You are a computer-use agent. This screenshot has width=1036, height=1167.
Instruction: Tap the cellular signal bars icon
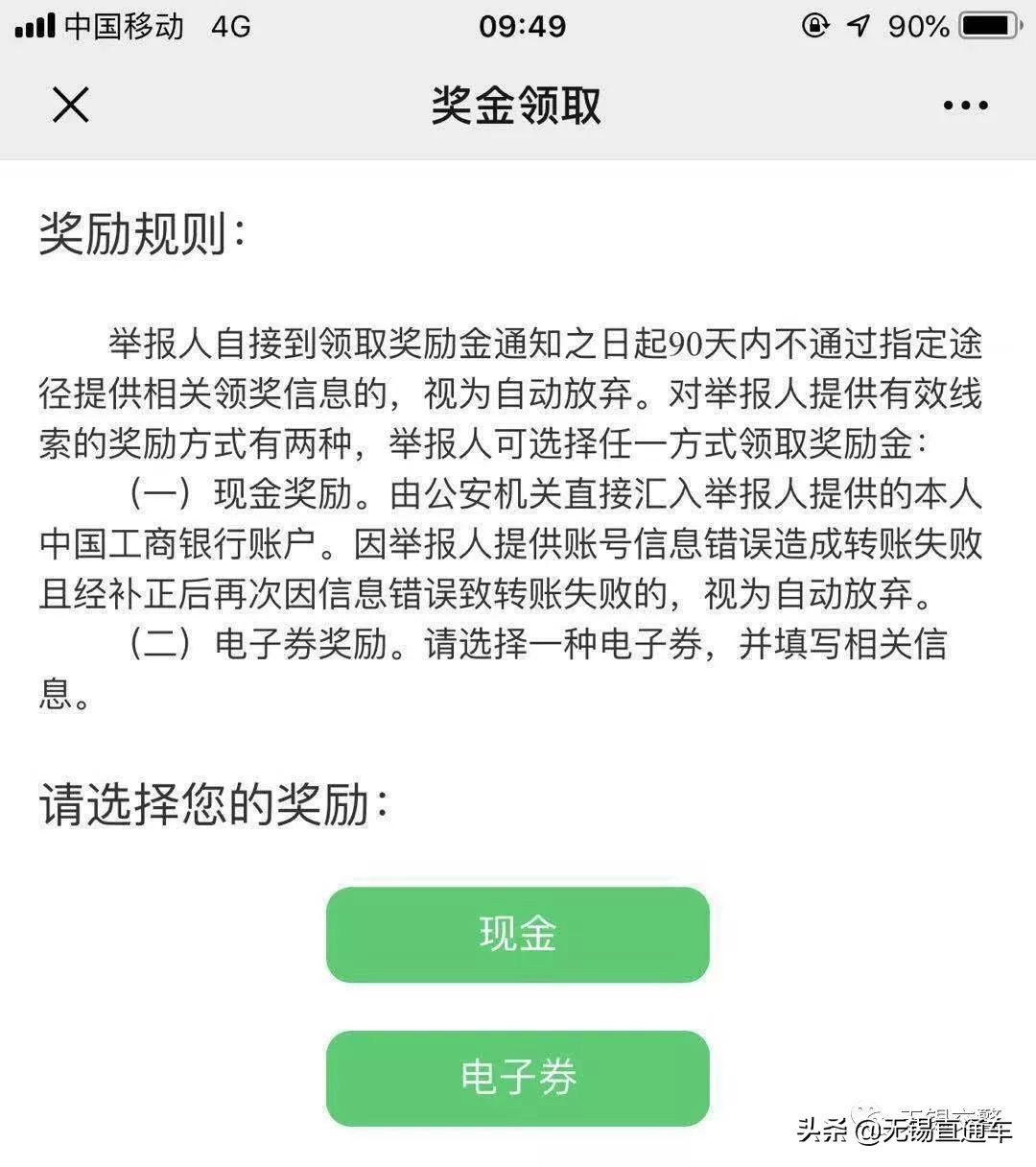(x=35, y=26)
